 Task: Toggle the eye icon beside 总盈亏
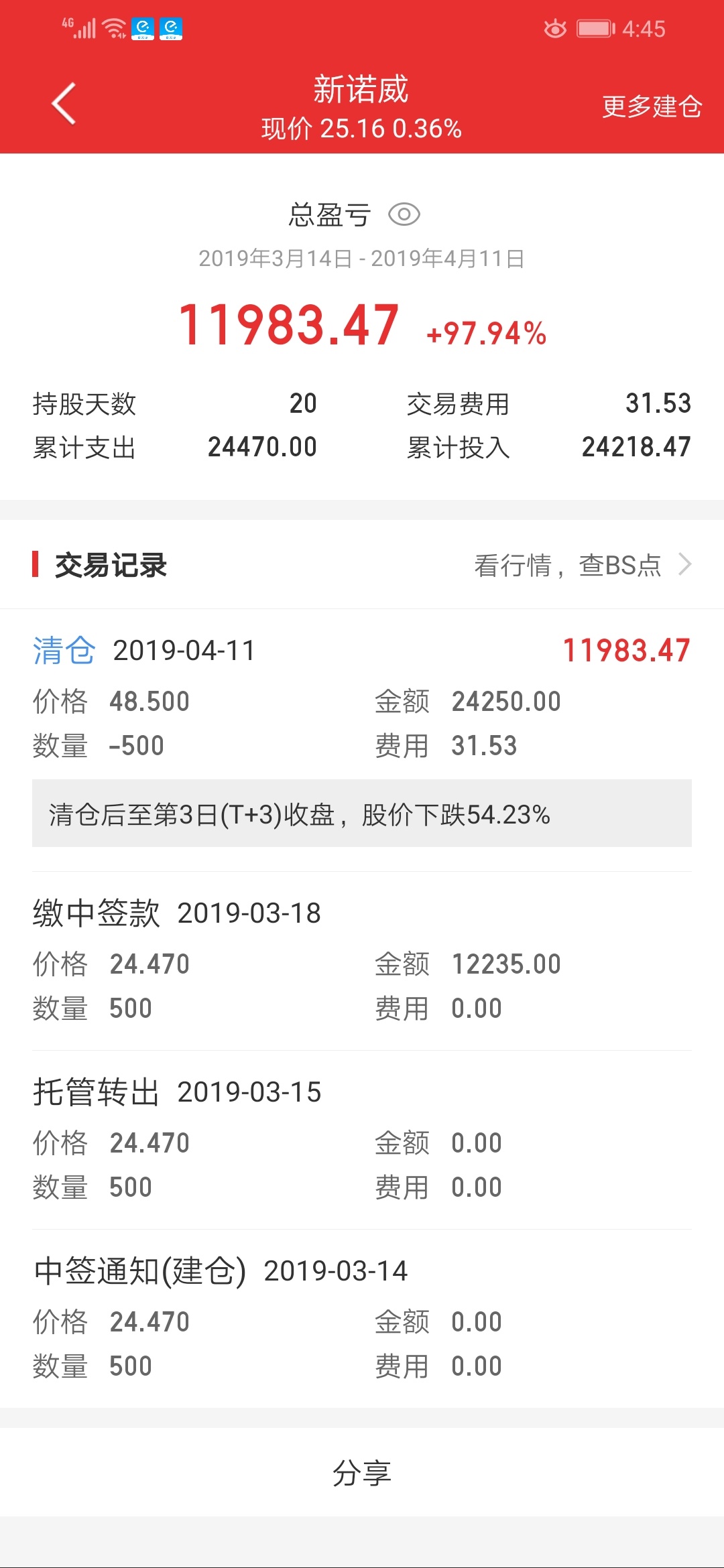[404, 214]
